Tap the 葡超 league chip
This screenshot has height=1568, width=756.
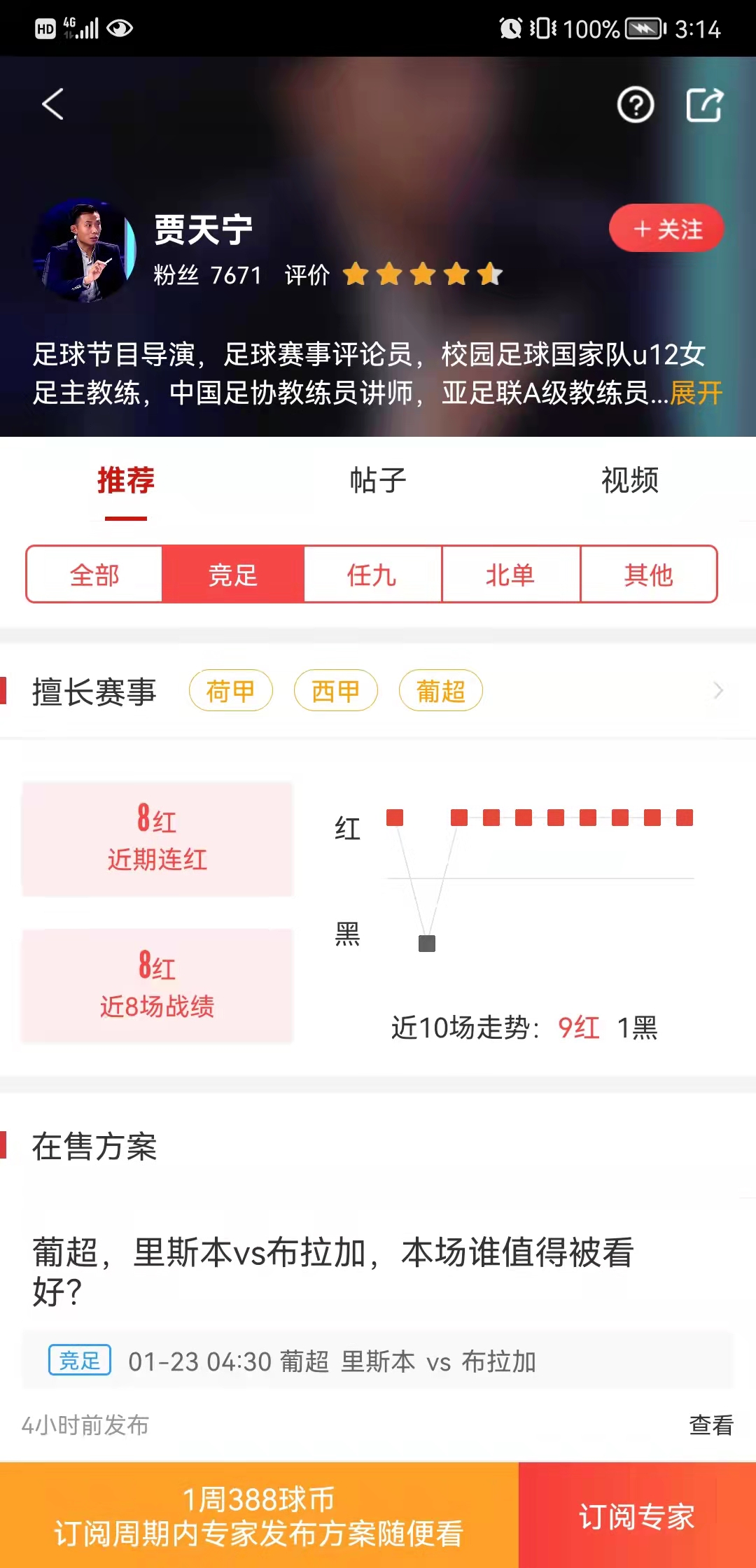[440, 691]
